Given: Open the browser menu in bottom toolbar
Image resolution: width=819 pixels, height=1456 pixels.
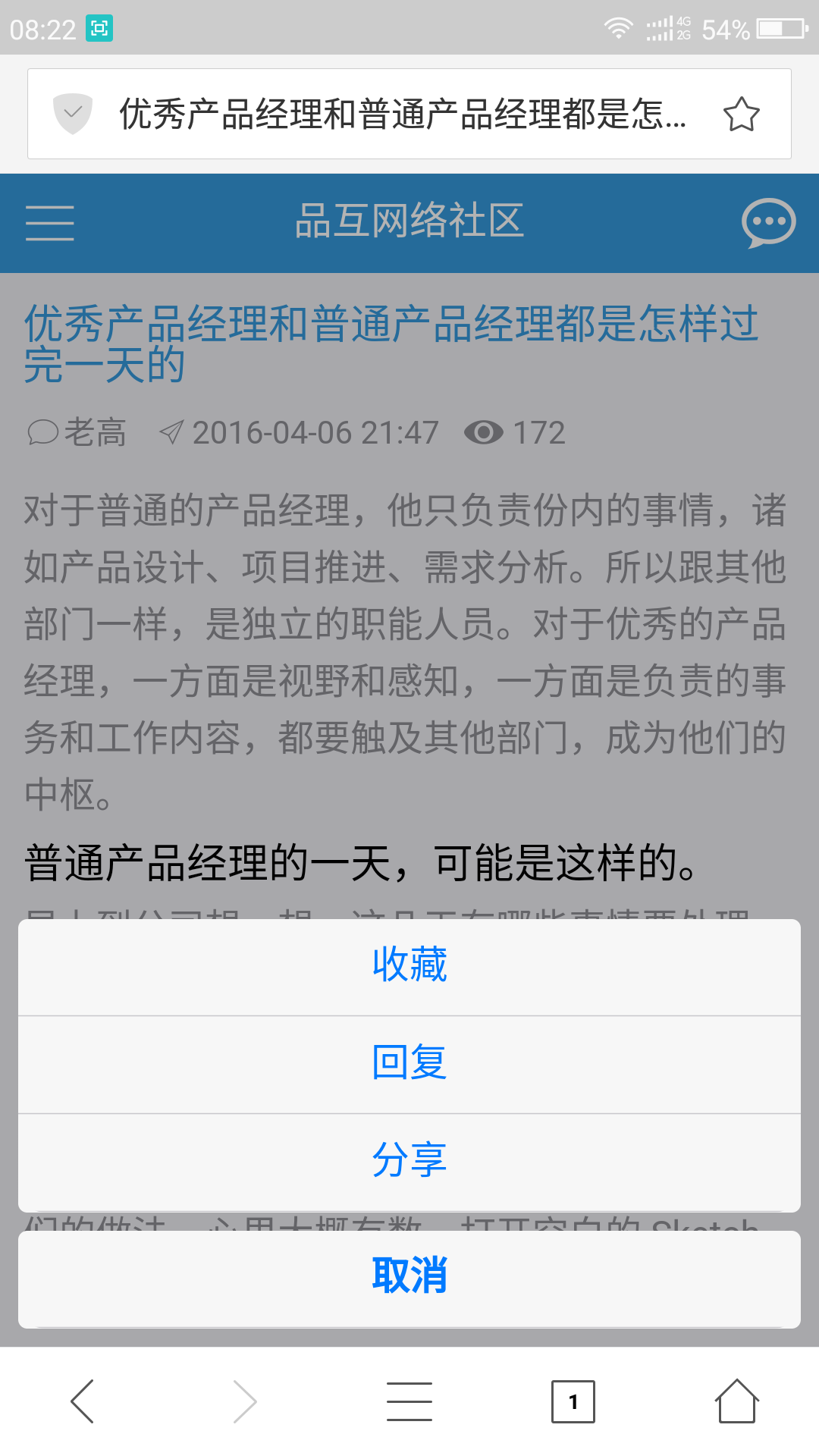Looking at the screenshot, I should click(409, 1401).
